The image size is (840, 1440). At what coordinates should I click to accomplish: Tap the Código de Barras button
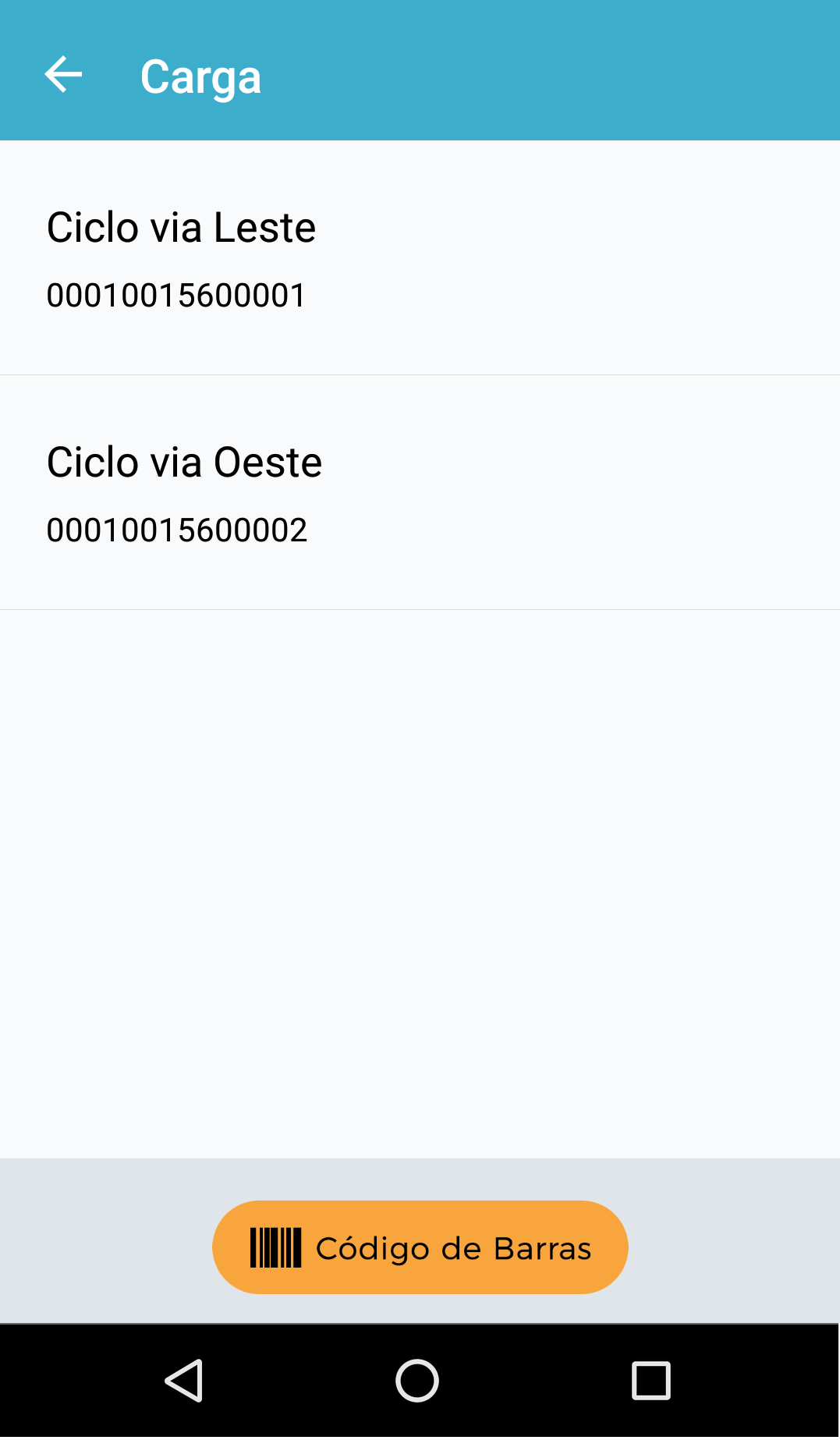tap(420, 1247)
